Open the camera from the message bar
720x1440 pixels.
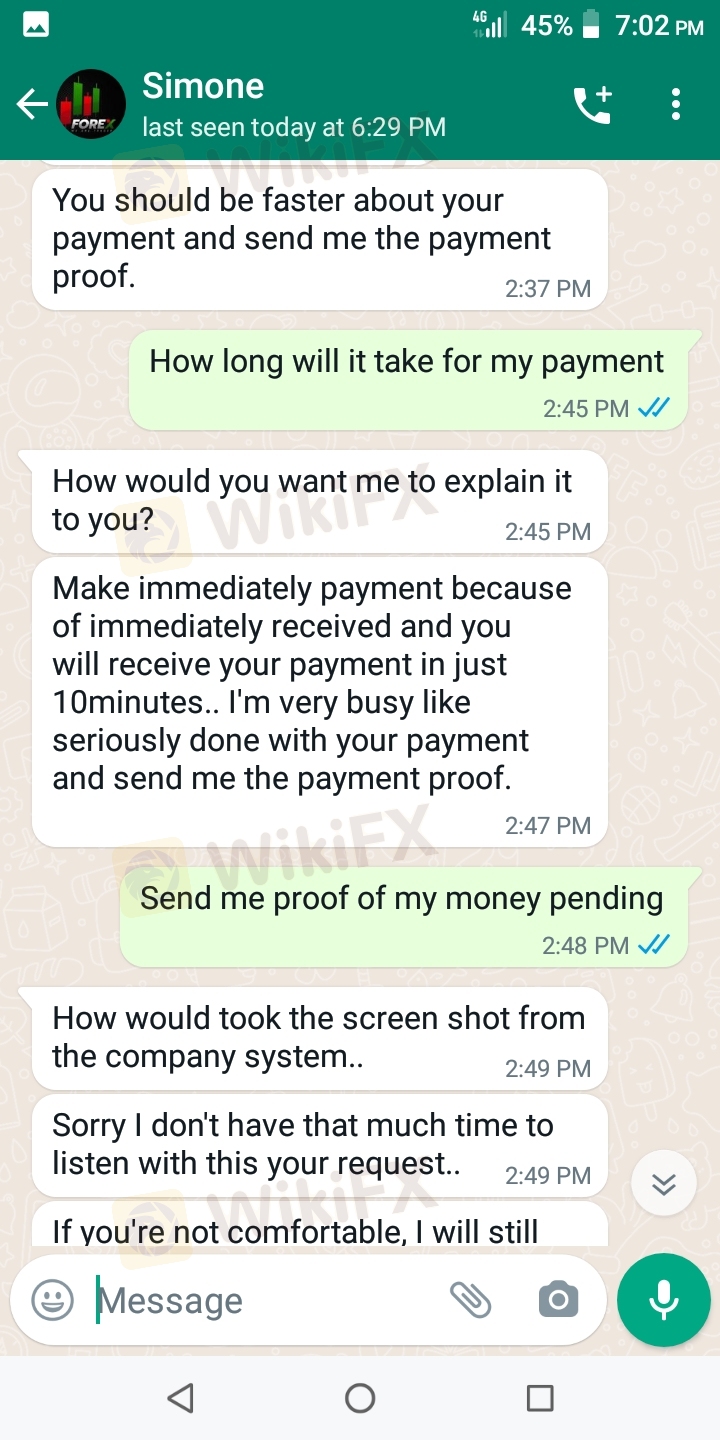click(x=558, y=1300)
